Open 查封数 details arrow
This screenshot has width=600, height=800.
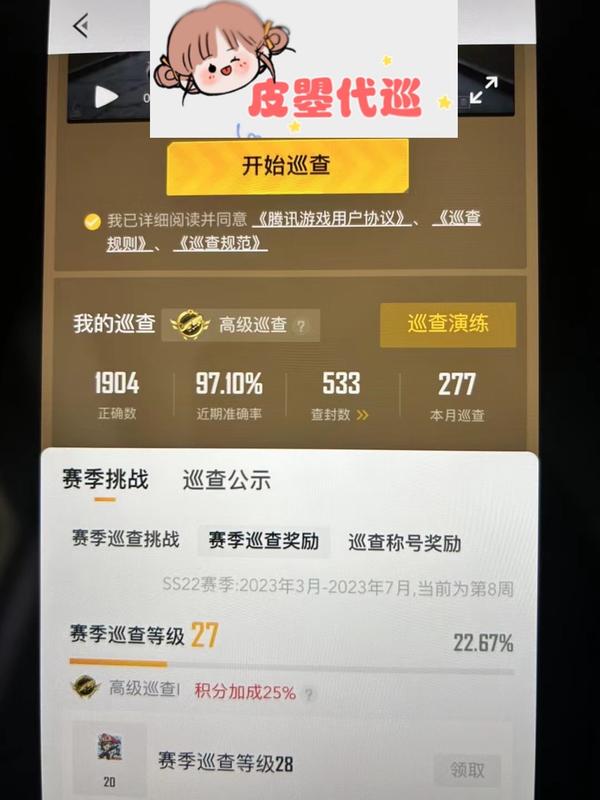(x=362, y=414)
